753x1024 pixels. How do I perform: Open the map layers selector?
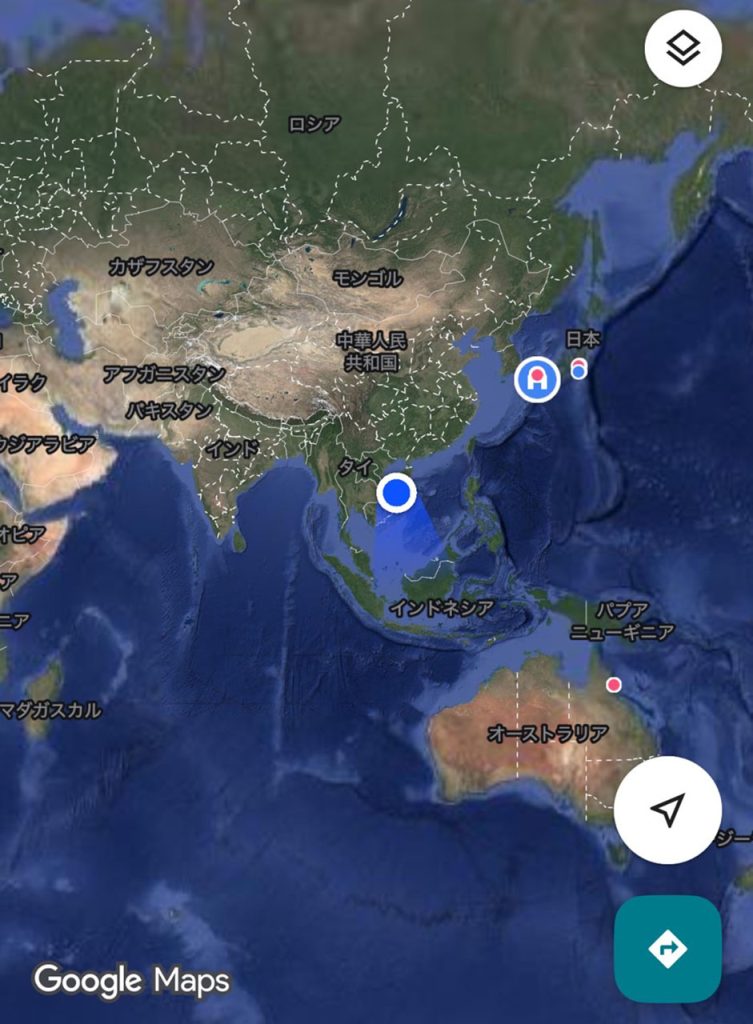(x=683, y=47)
